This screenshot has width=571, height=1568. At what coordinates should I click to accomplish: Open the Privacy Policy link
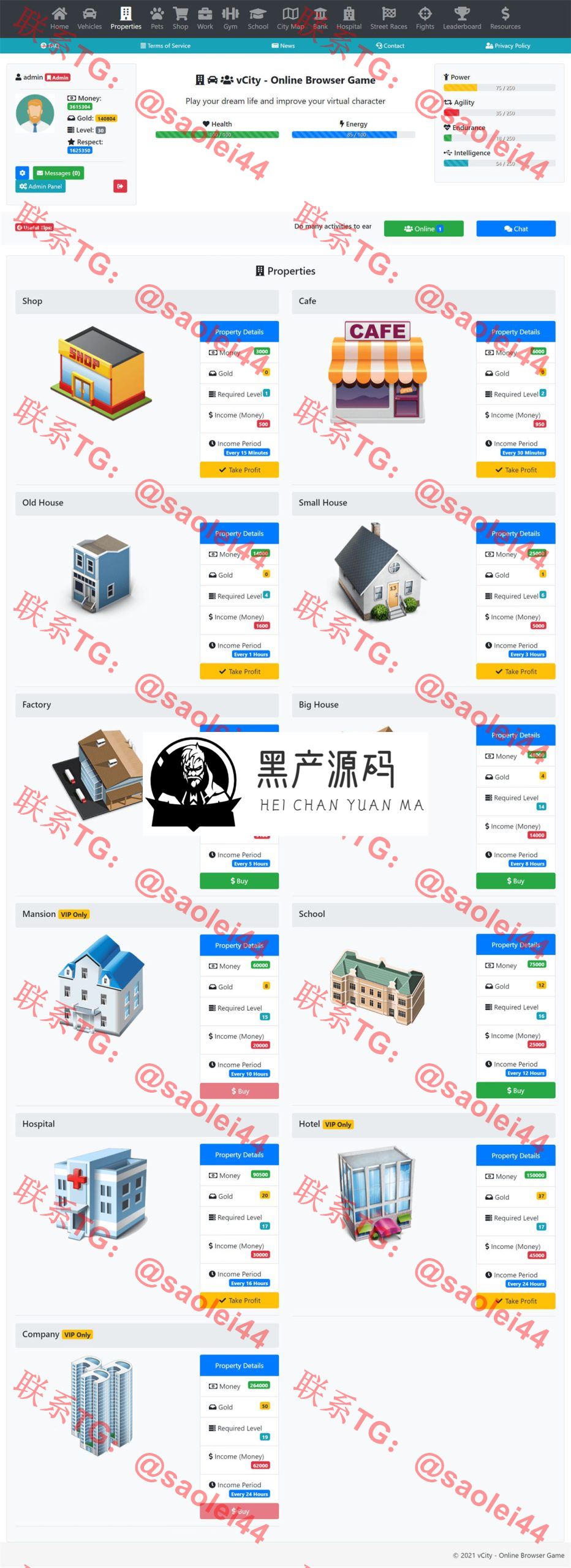pos(508,46)
